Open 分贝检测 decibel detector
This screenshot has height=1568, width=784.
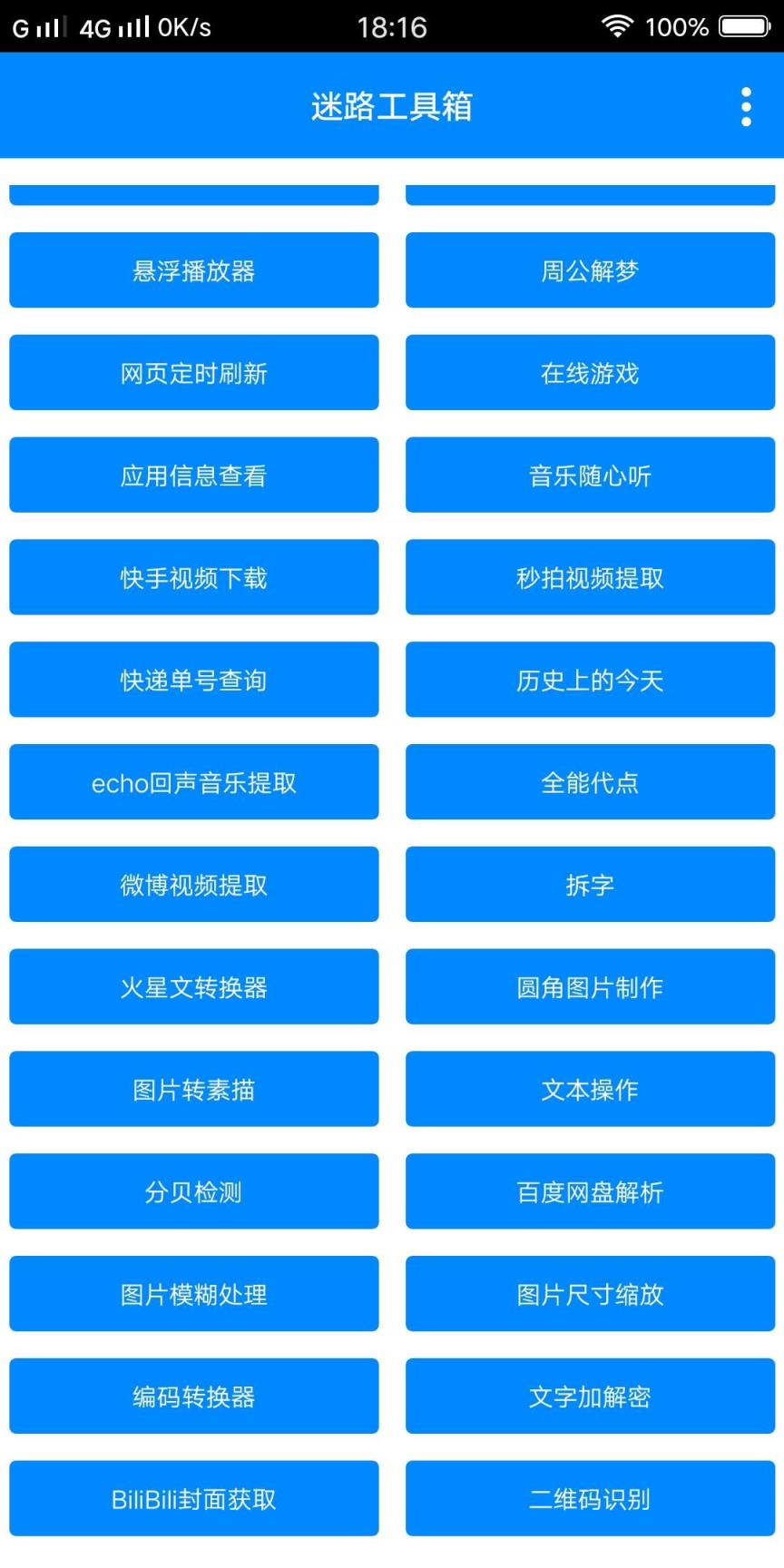pos(193,1192)
